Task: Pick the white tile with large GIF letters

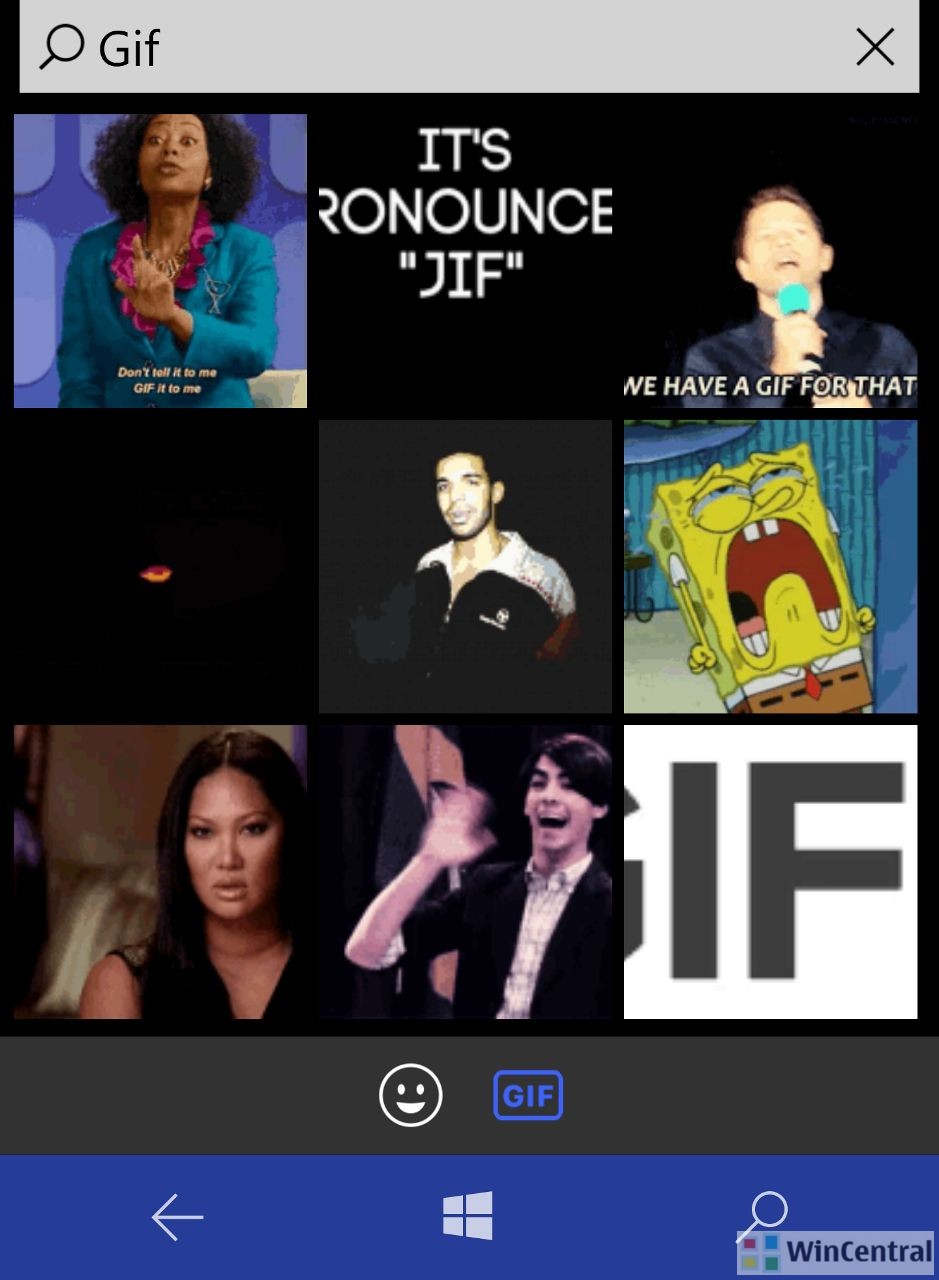Action: [x=770, y=872]
